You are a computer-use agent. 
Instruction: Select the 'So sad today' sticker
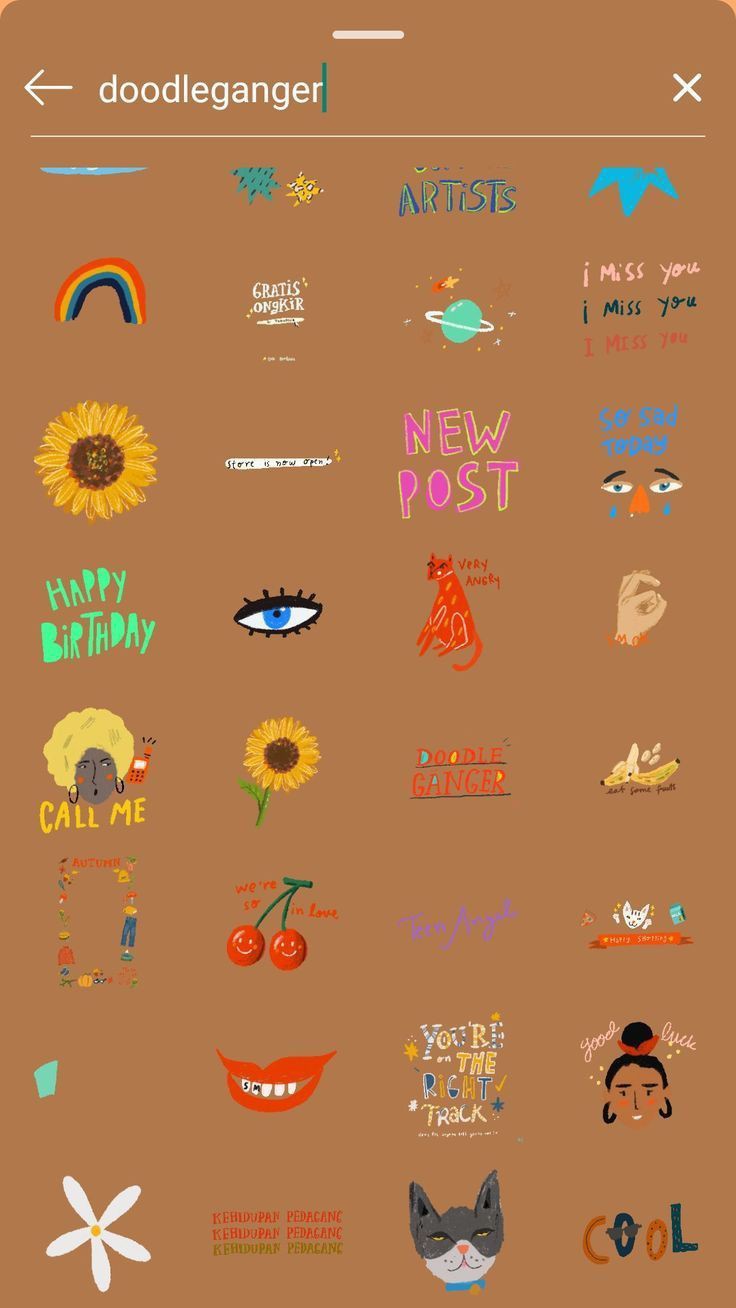point(640,460)
